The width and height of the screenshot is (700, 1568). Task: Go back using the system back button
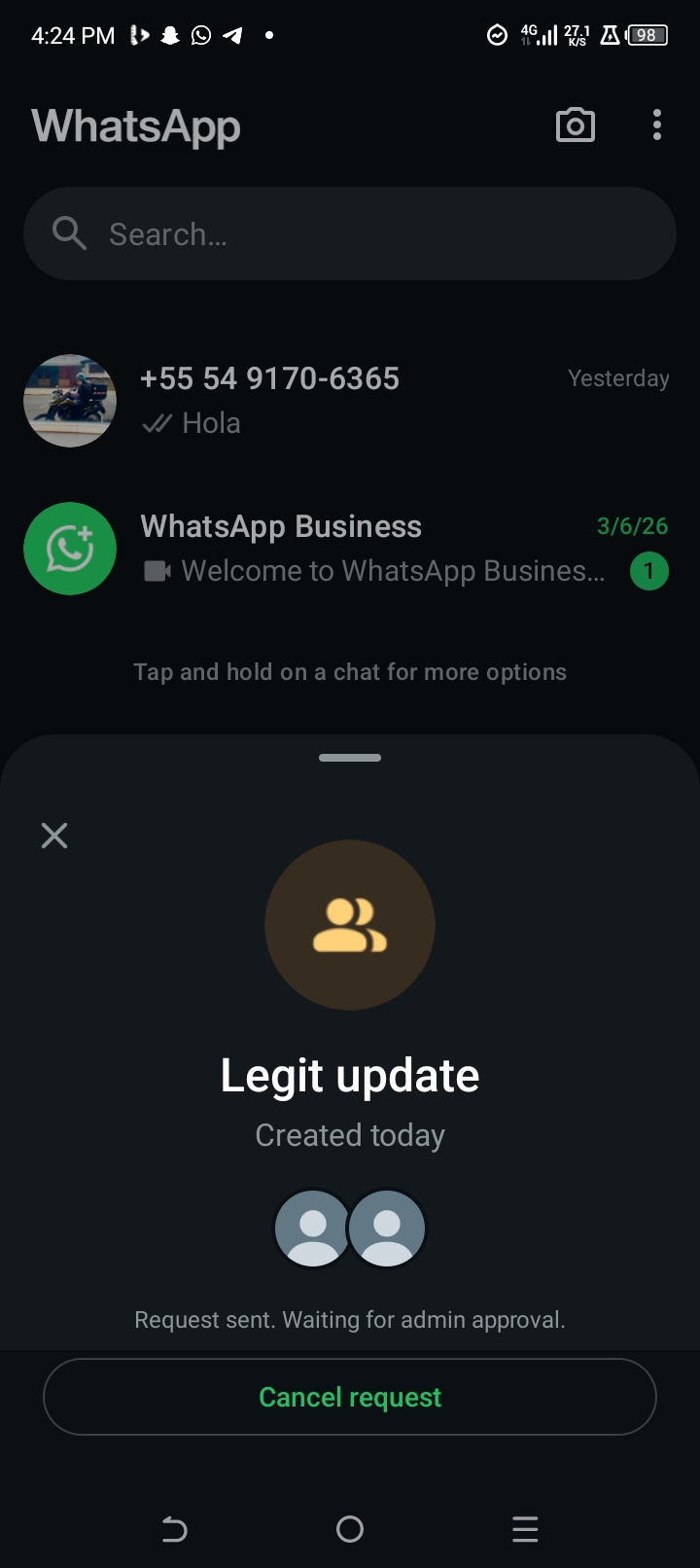point(174,1529)
